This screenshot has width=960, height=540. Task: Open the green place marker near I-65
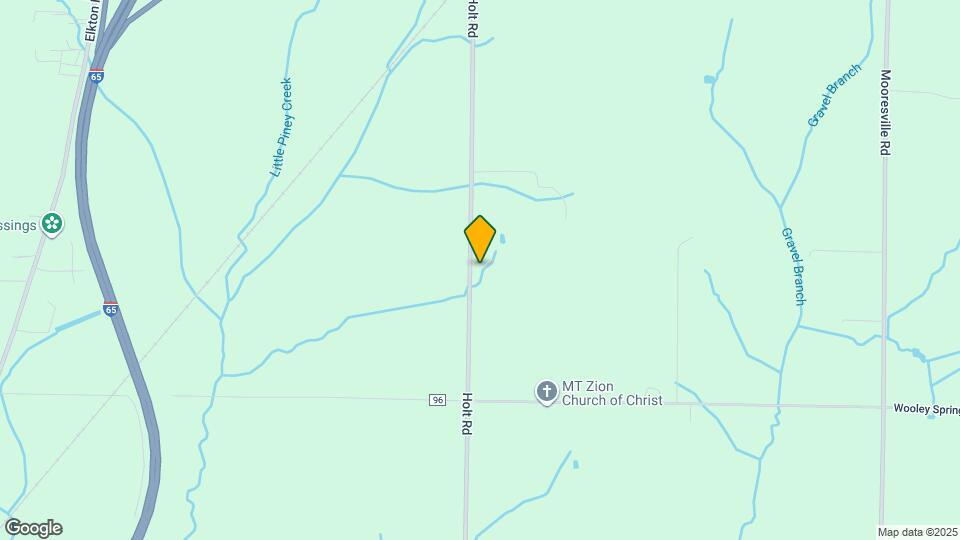[53, 224]
